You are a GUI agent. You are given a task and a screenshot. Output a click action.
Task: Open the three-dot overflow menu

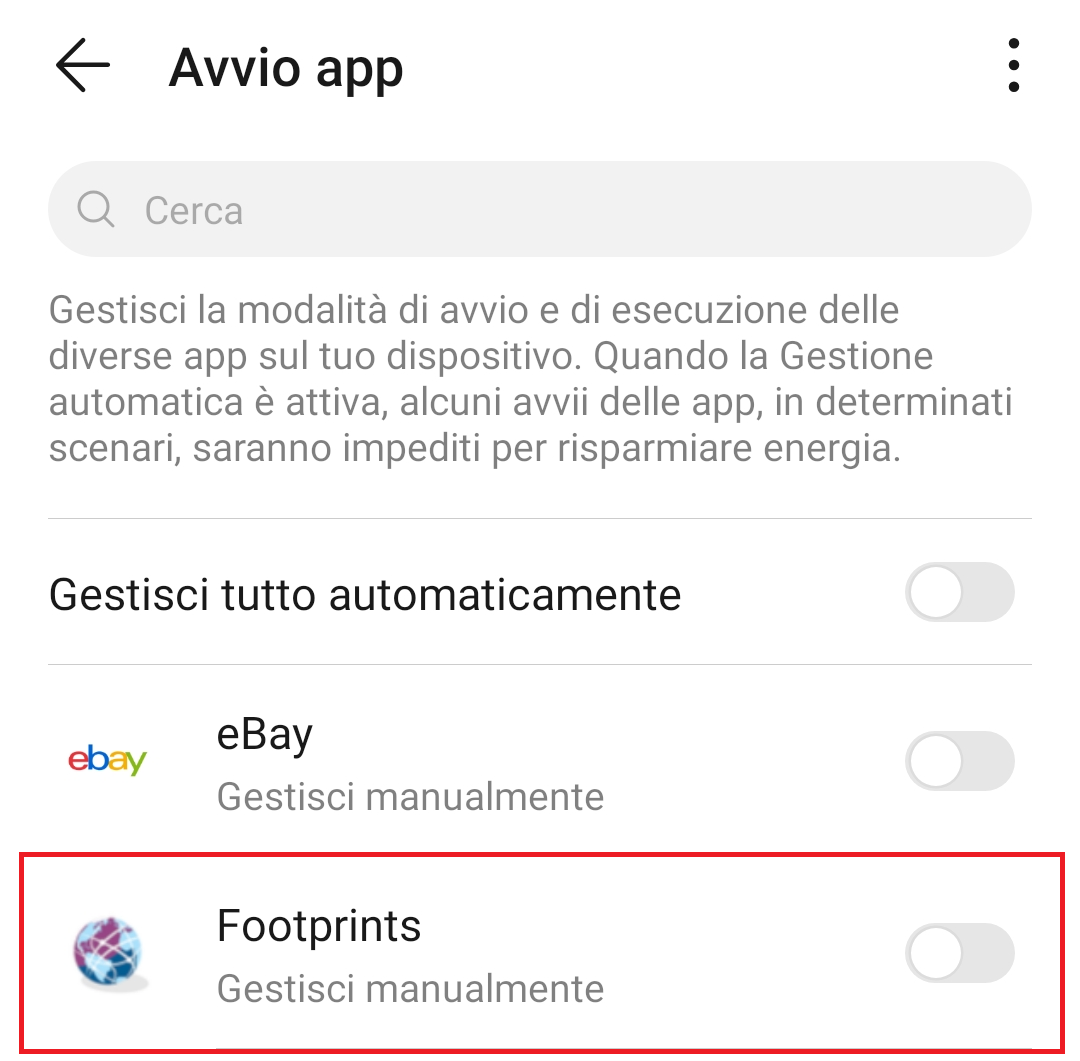pyautogui.click(x=1013, y=67)
